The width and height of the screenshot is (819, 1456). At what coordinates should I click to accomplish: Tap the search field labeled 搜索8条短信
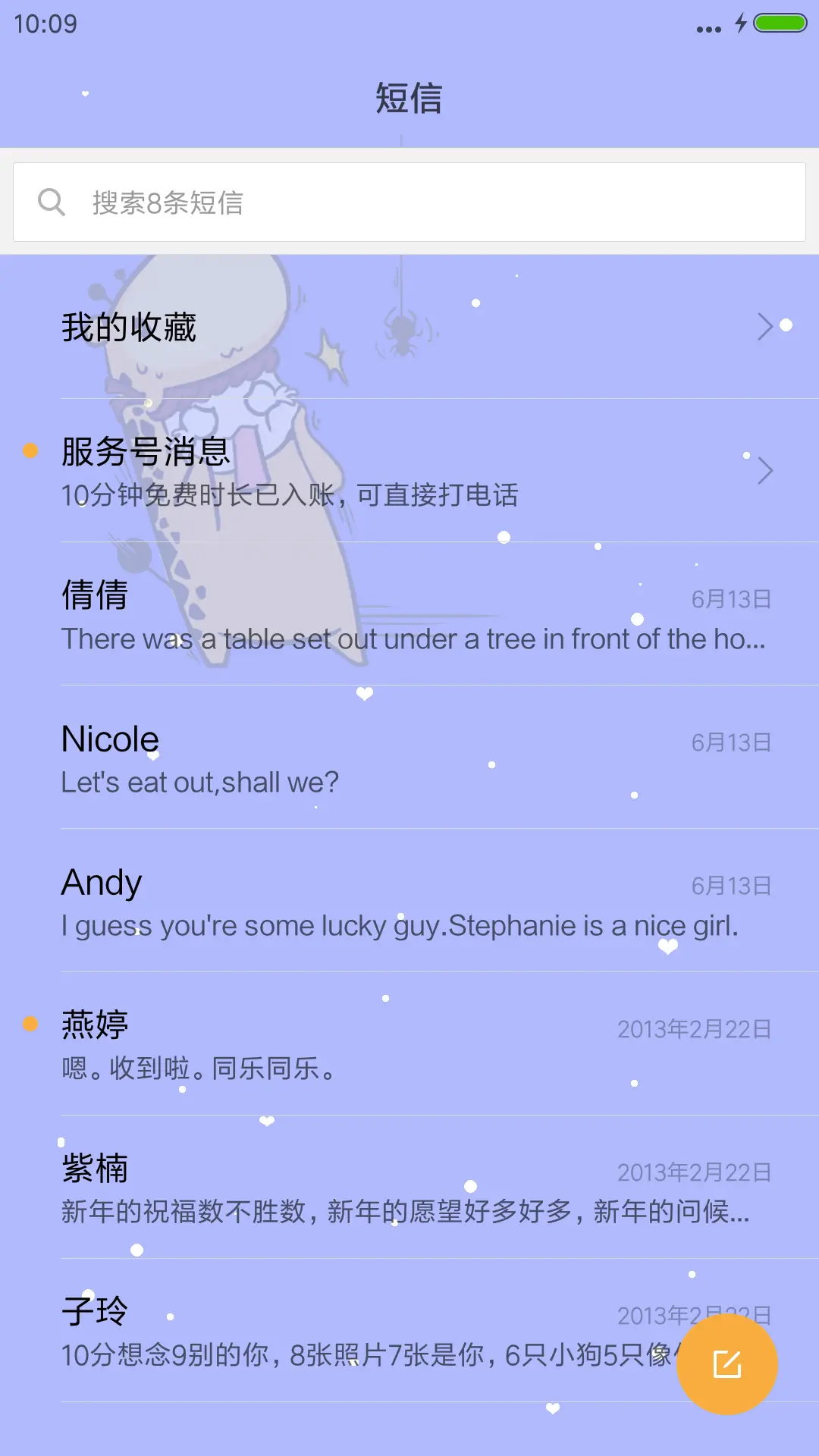click(x=409, y=202)
